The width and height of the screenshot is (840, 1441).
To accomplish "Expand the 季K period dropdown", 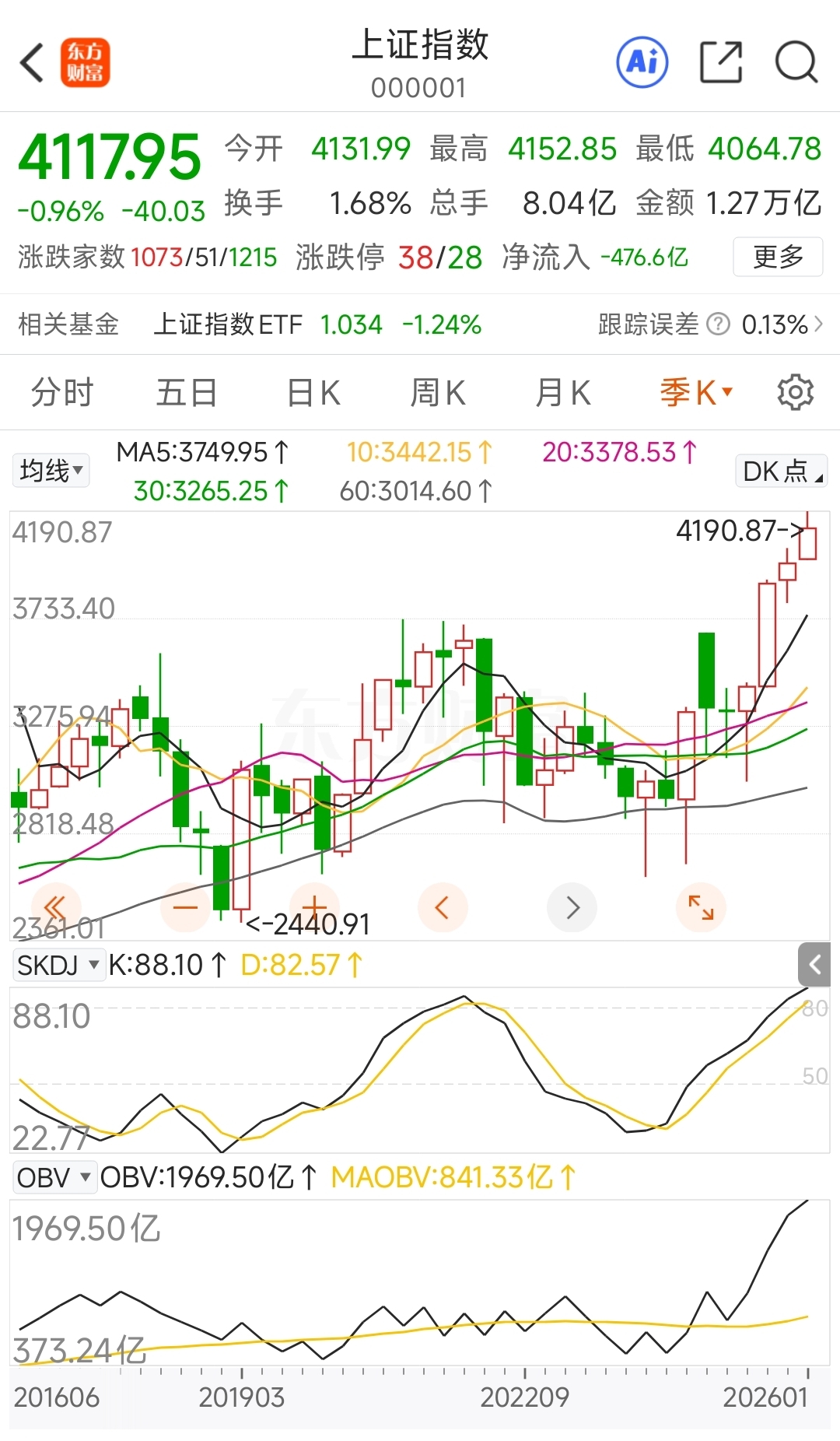I will pos(696,392).
